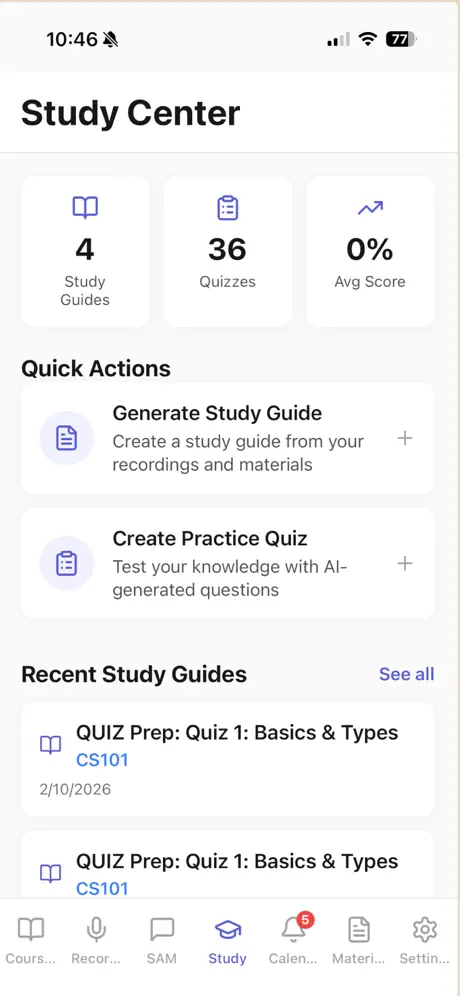Tap the Study Guides stat card
Screen dimensions: 460x996
[85, 252]
